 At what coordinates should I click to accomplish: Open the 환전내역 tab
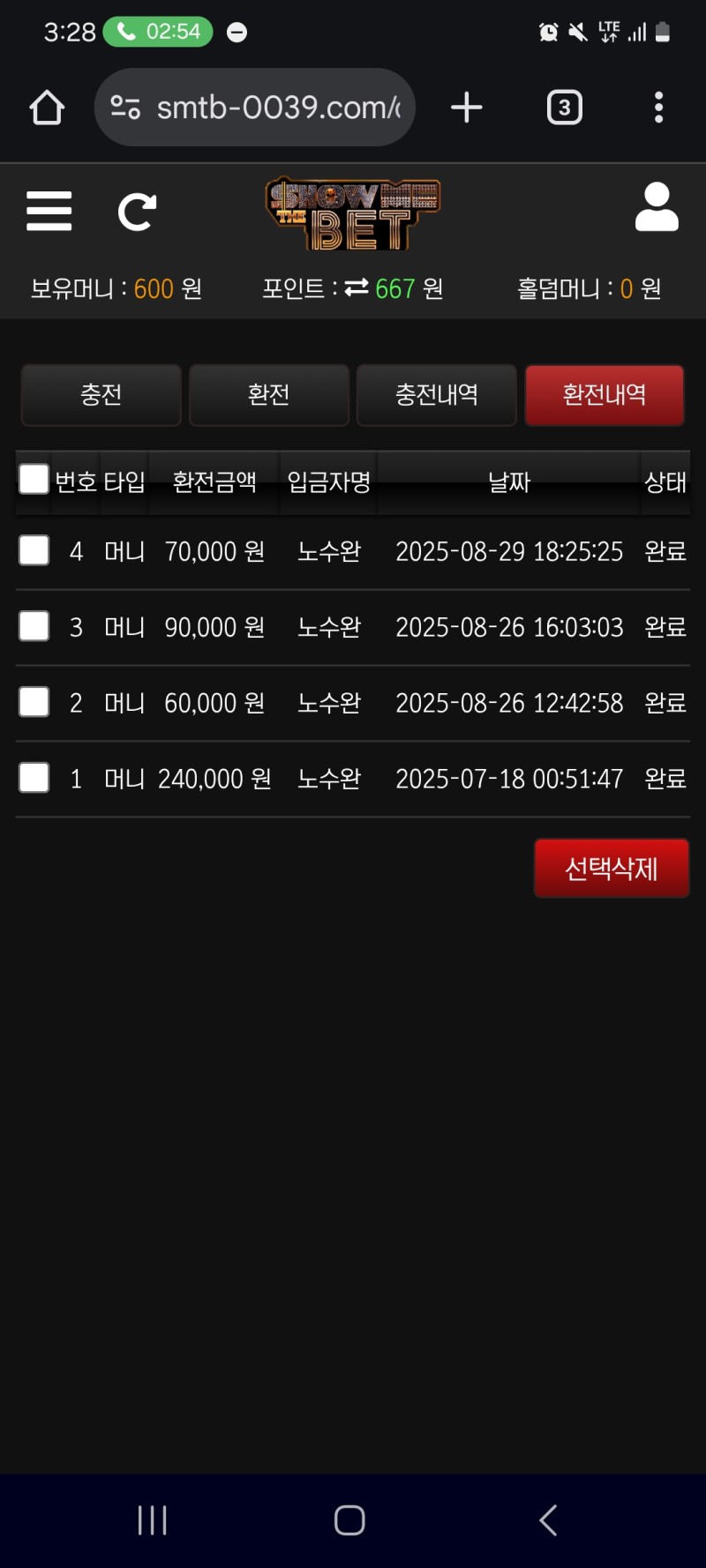tap(605, 395)
